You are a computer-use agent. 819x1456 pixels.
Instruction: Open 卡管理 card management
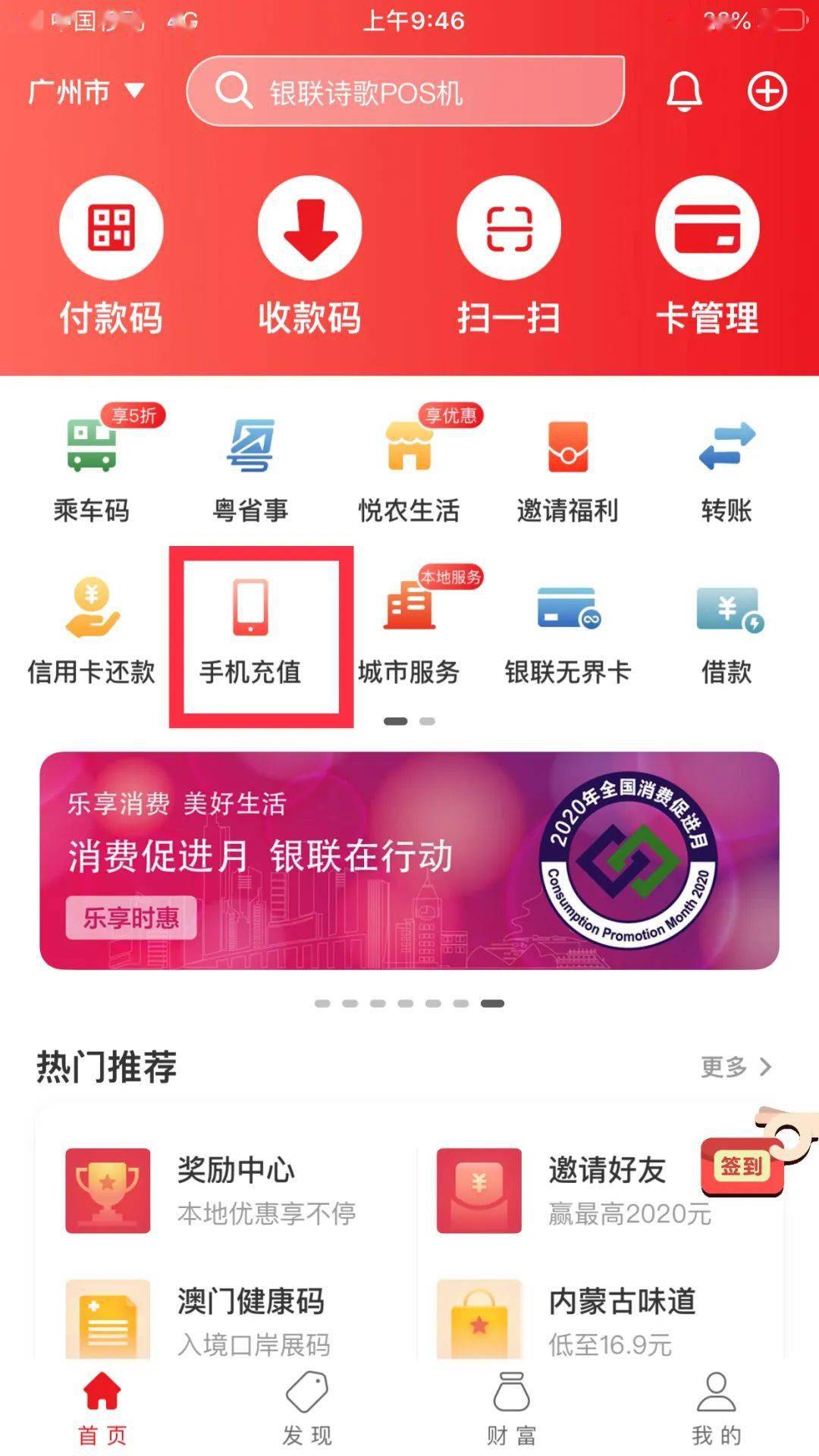coord(708,256)
